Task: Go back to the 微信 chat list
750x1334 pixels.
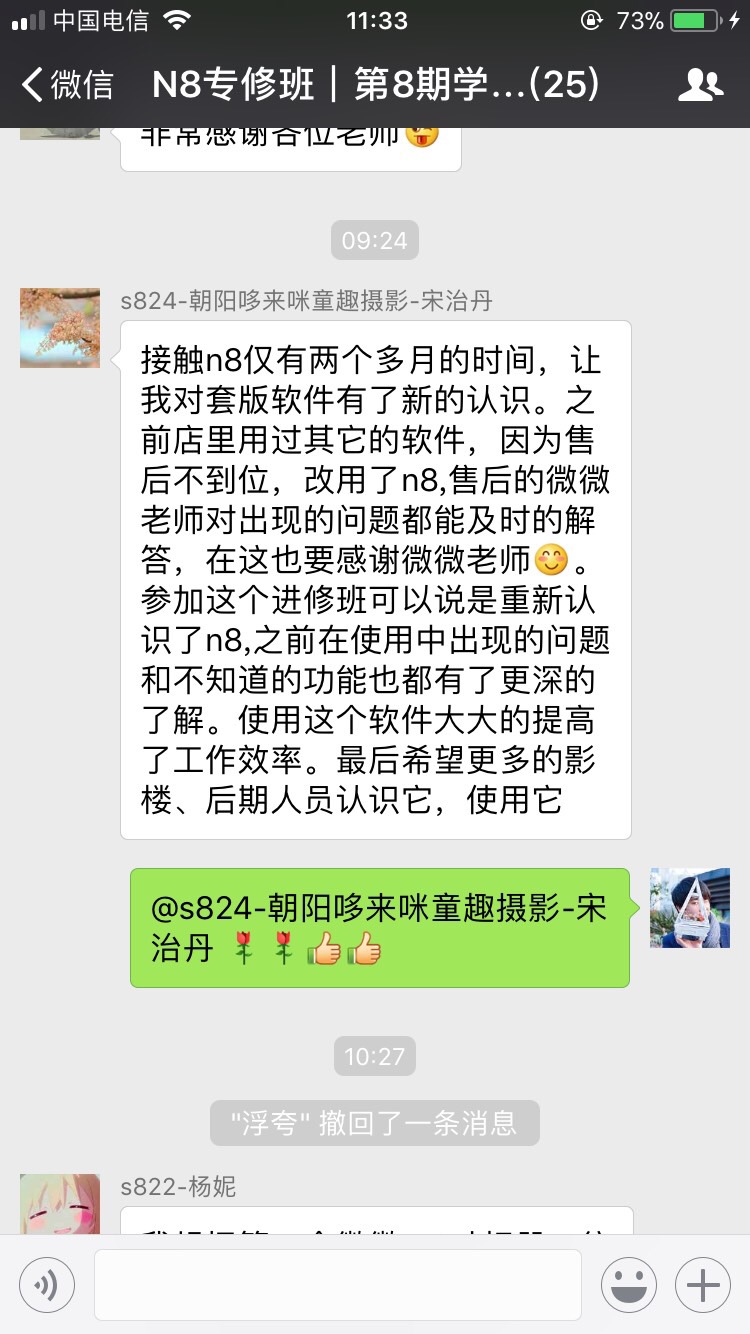Action: click(68, 85)
